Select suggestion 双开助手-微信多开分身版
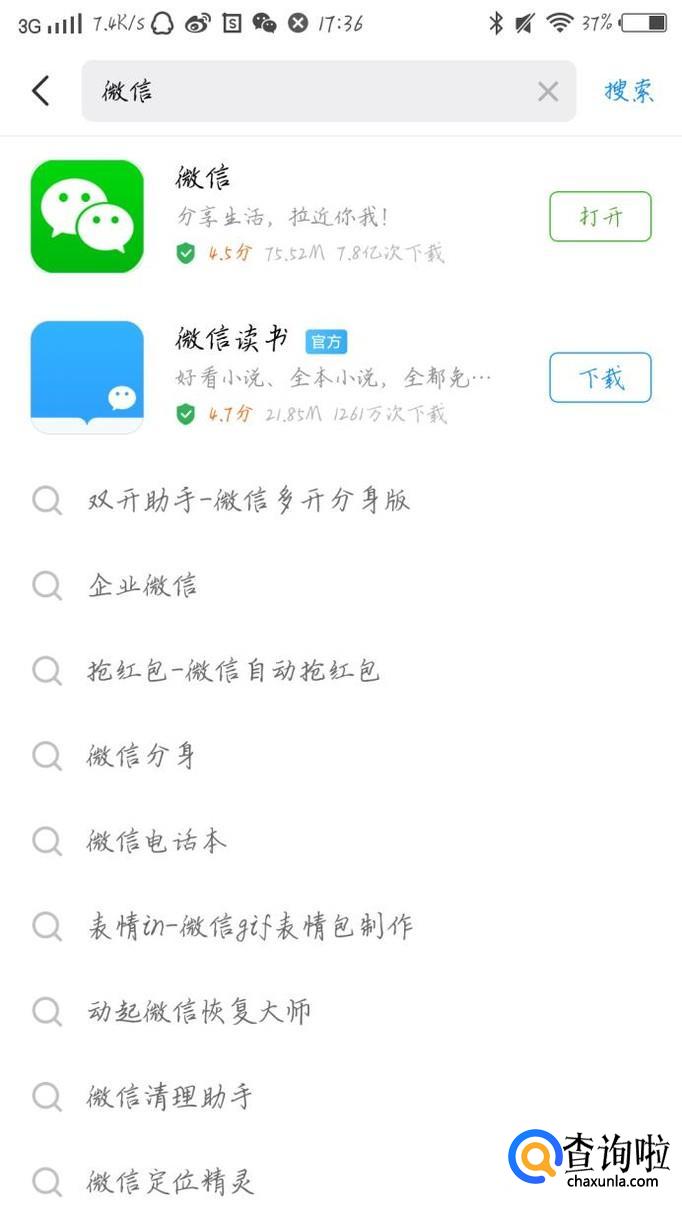Image resolution: width=682 pixels, height=1212 pixels. click(249, 500)
